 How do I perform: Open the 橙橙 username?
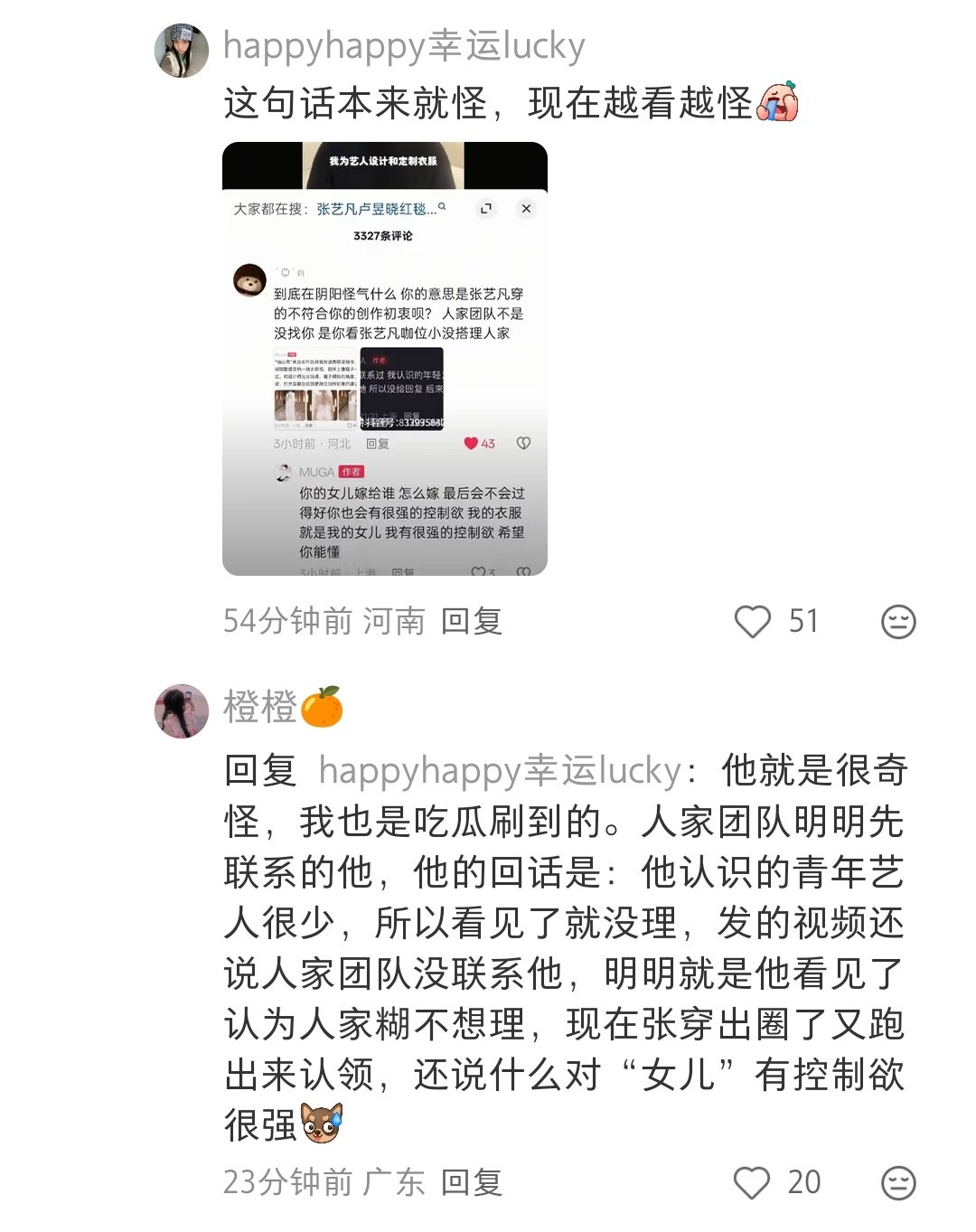pos(260,707)
